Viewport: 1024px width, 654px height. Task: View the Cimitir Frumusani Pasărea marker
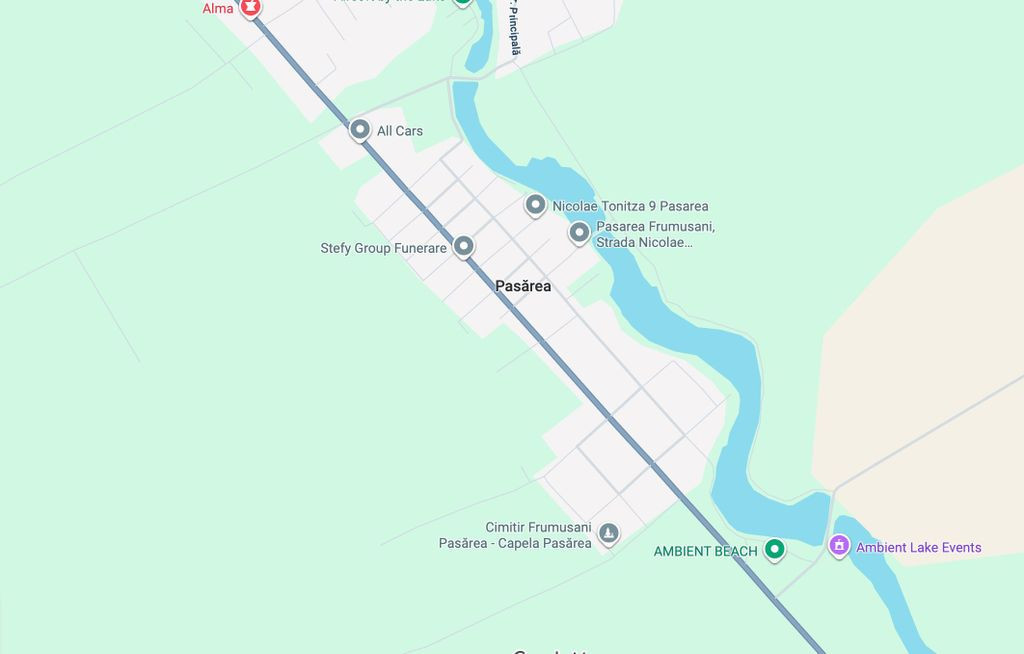click(x=608, y=534)
